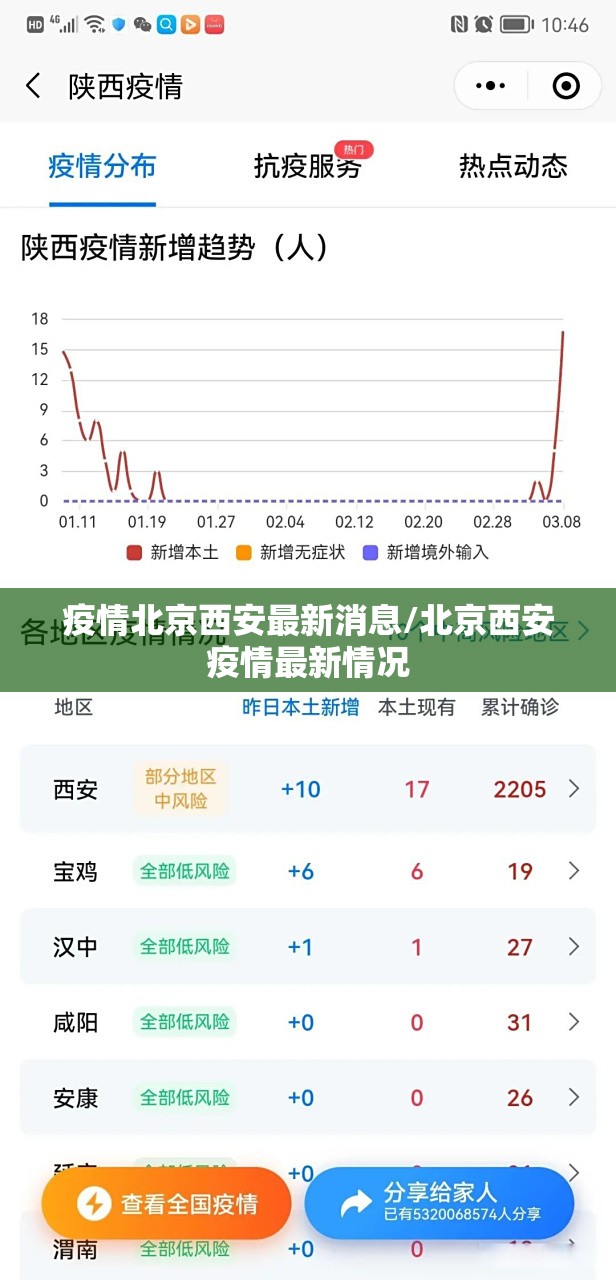Open the mini-program three-dot menu
The height and width of the screenshot is (1280, 616).
(x=490, y=86)
